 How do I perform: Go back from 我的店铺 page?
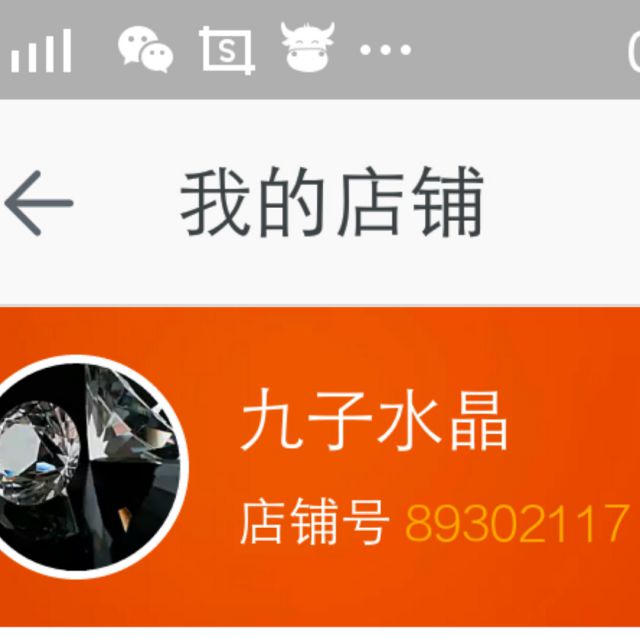coord(40,202)
